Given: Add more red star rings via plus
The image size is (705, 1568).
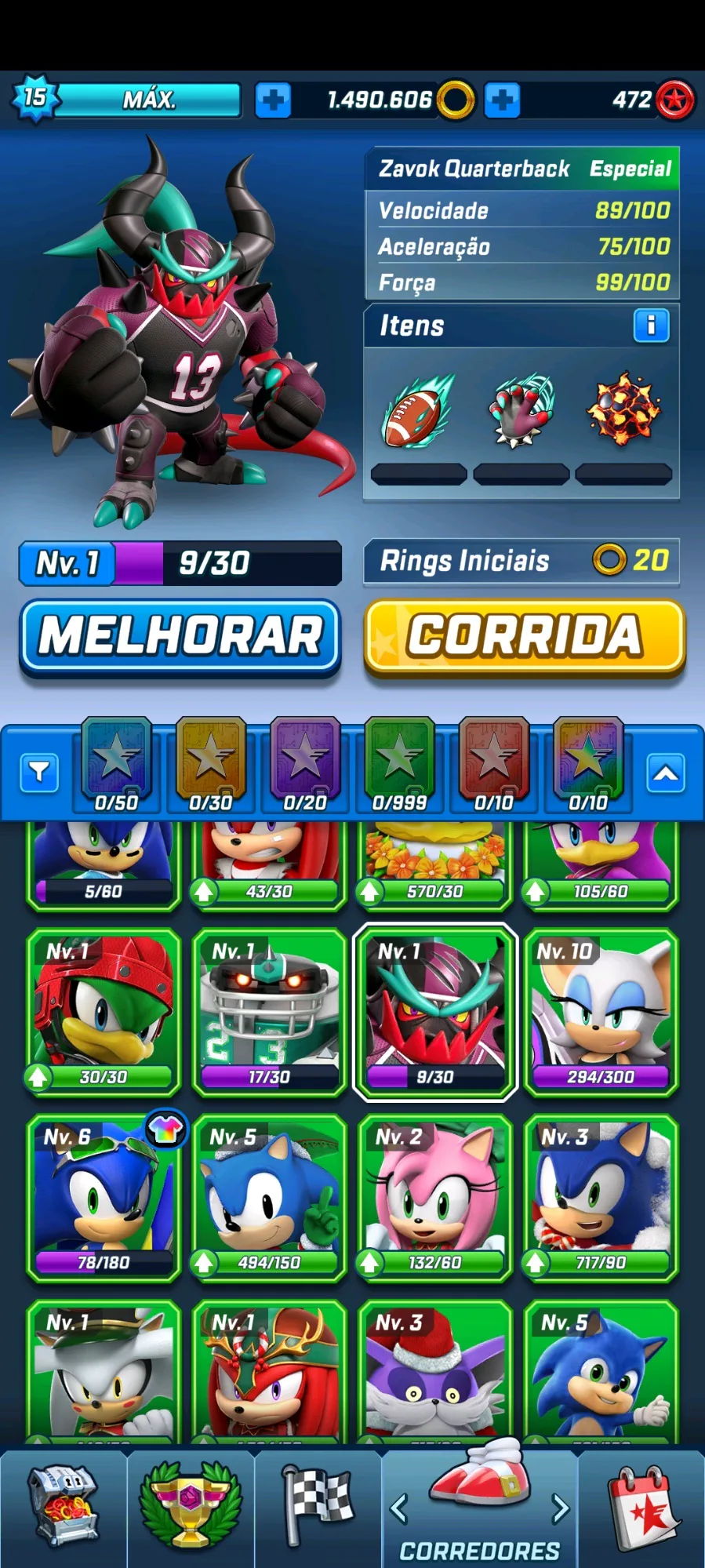Looking at the screenshot, I should click(x=502, y=100).
